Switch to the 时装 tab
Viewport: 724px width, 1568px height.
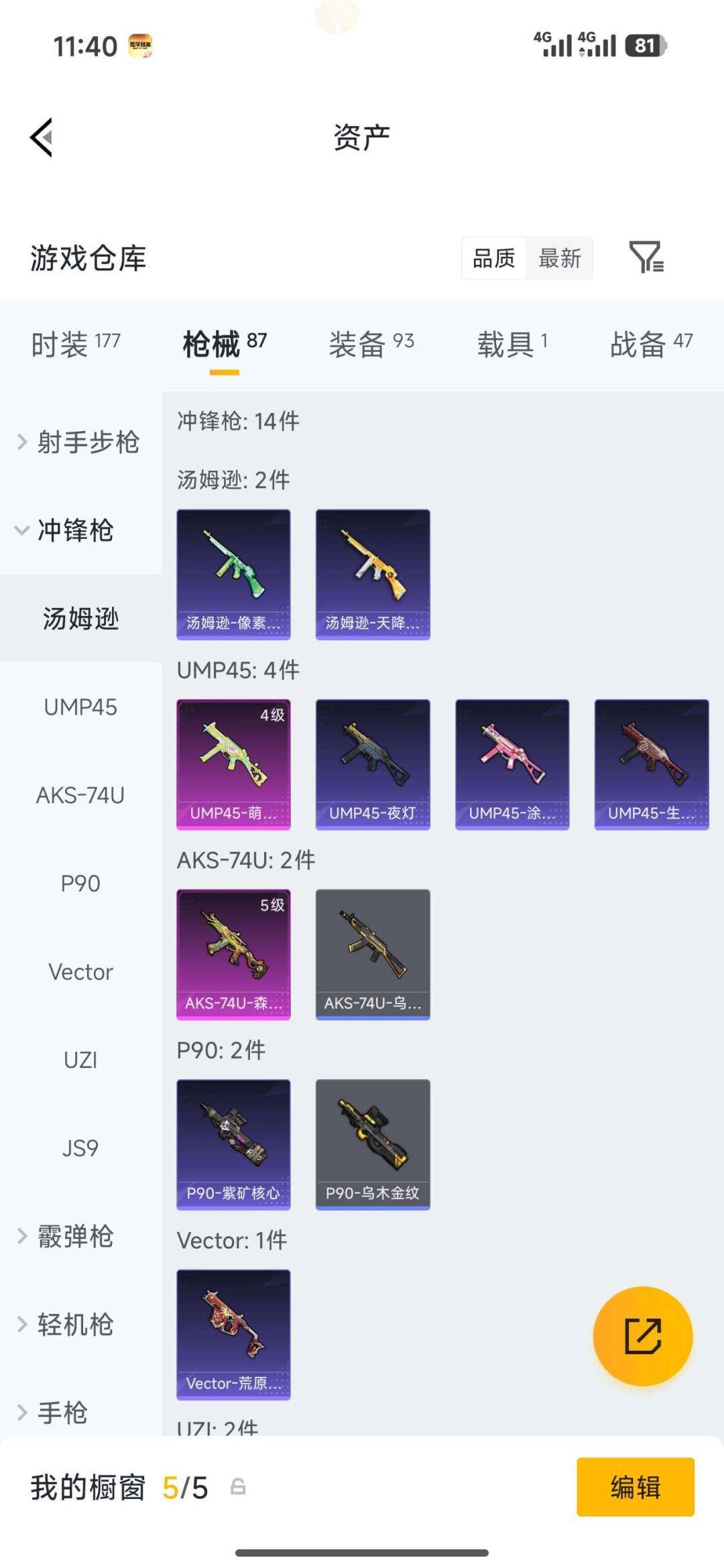click(x=76, y=344)
